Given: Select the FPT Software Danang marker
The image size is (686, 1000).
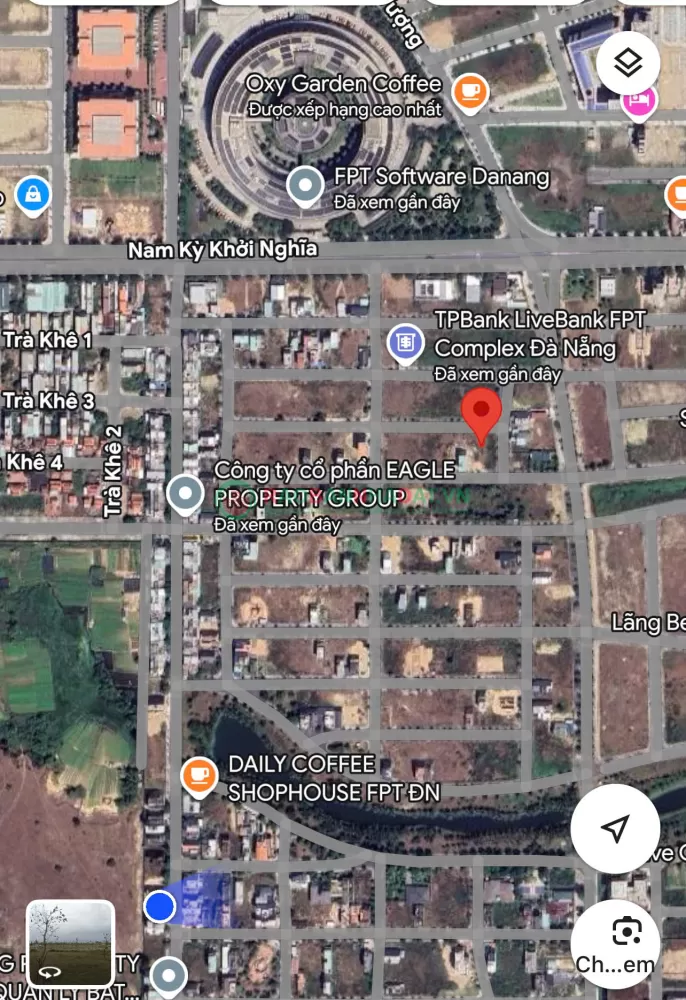Looking at the screenshot, I should [x=305, y=185].
